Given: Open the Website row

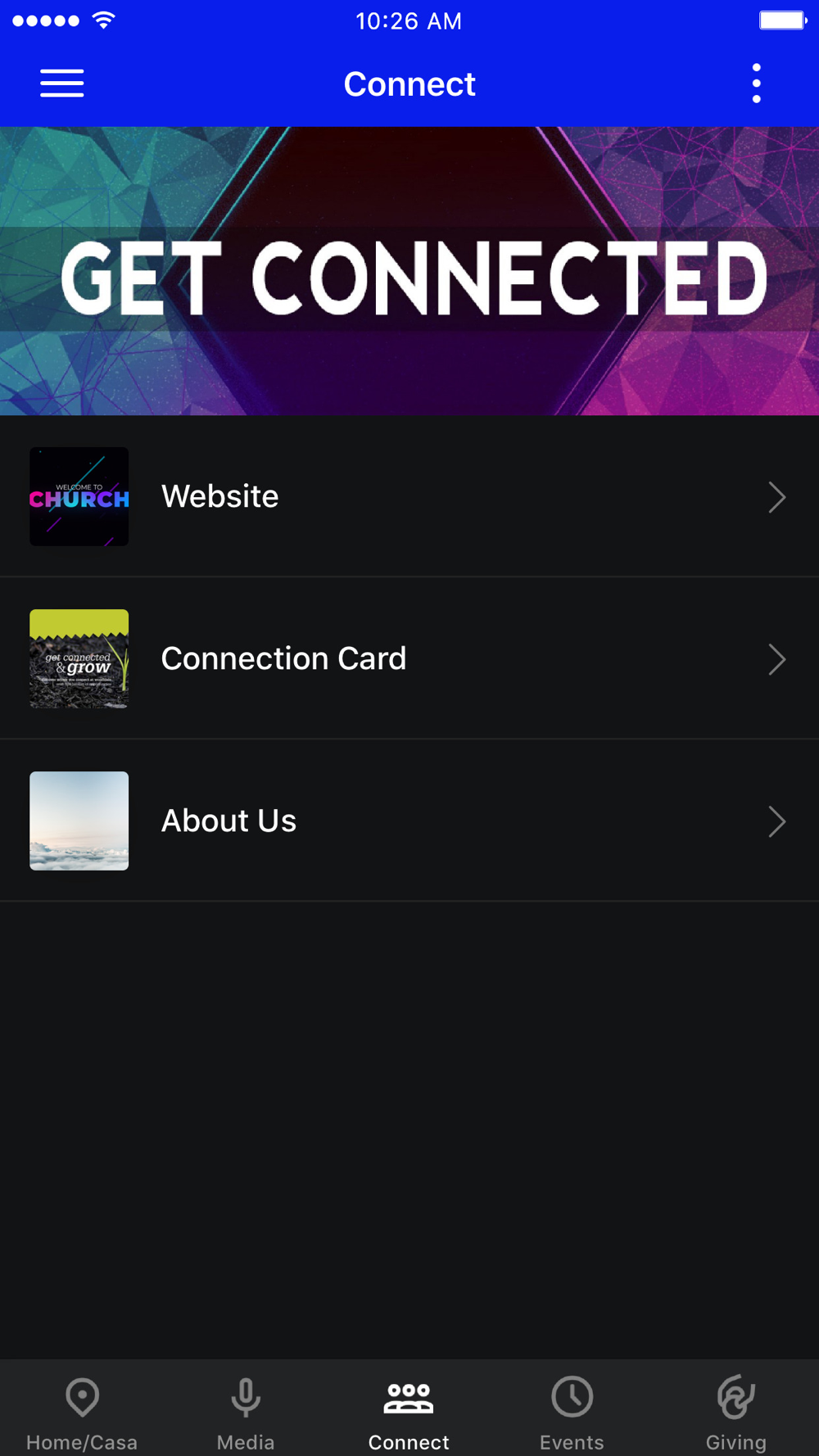Looking at the screenshot, I should click(x=409, y=496).
